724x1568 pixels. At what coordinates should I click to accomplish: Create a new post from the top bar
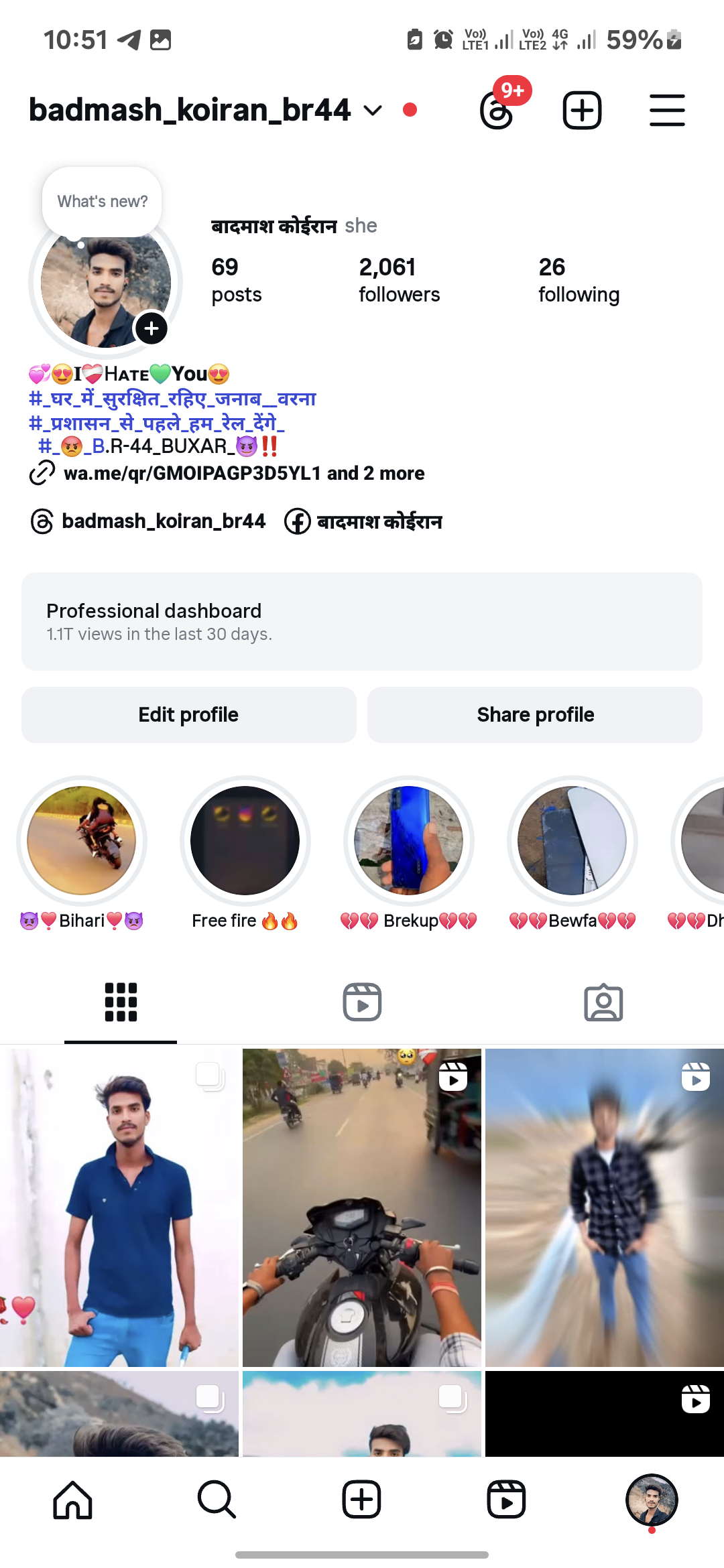(581, 111)
